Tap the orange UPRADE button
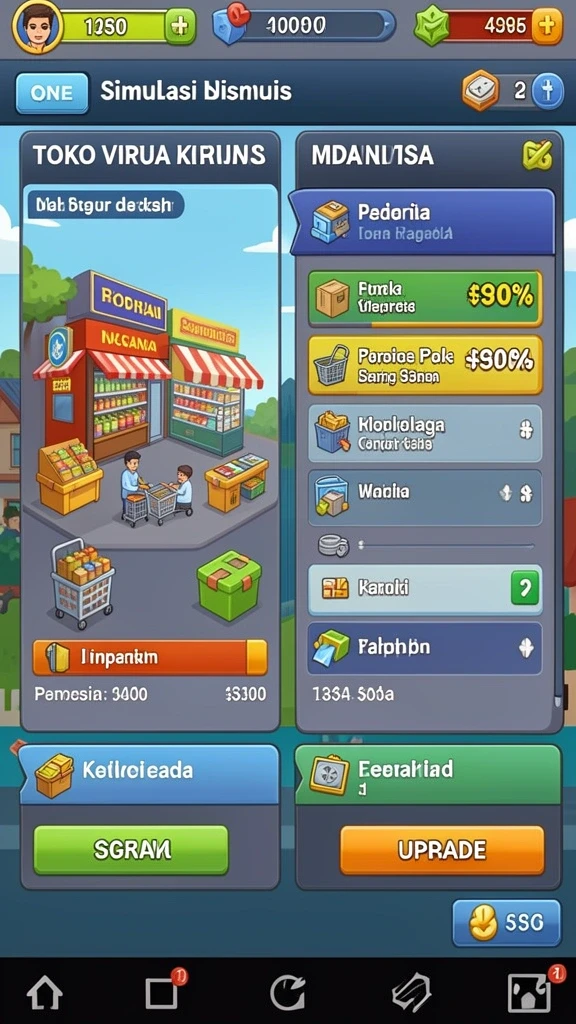 442,850
